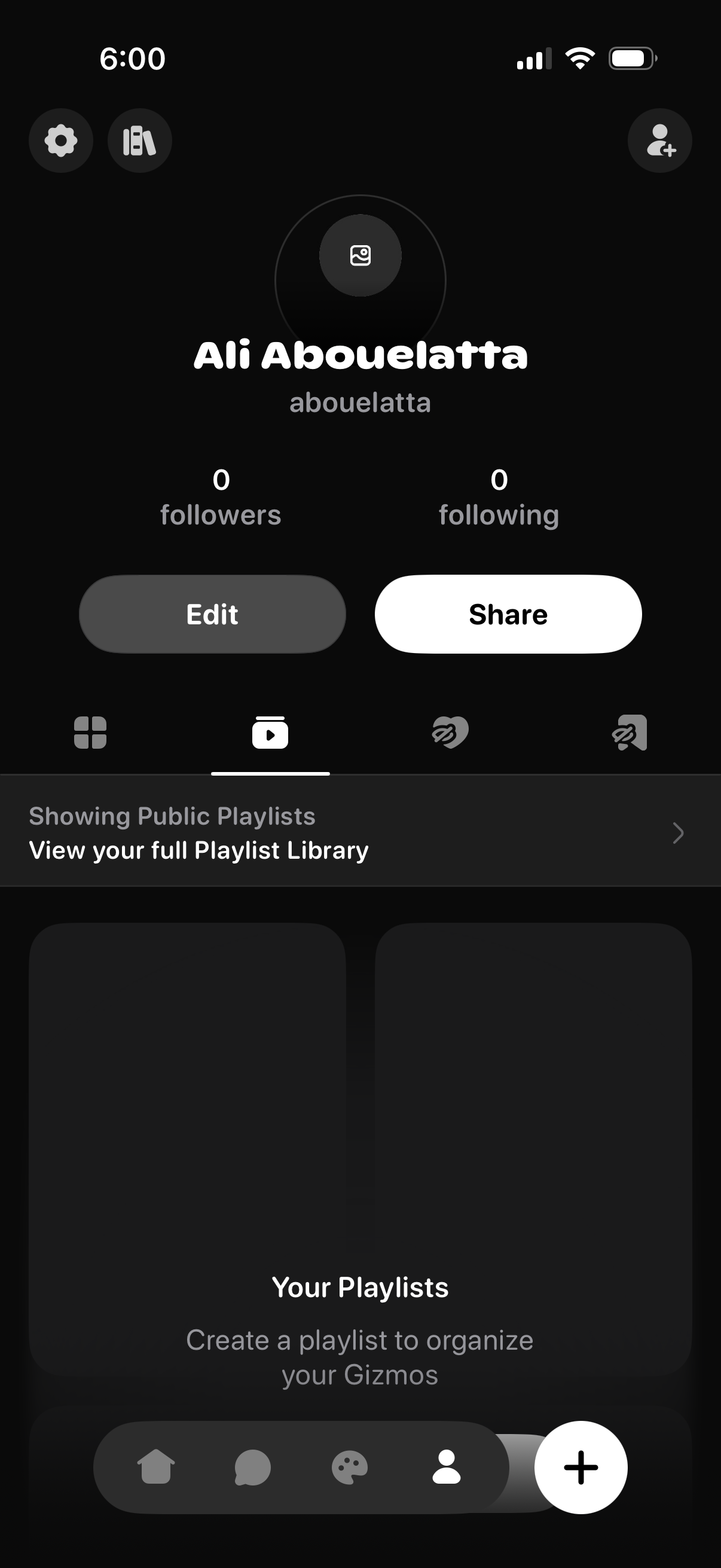Open the settings gear icon
The width and height of the screenshot is (721, 1568).
60,140
